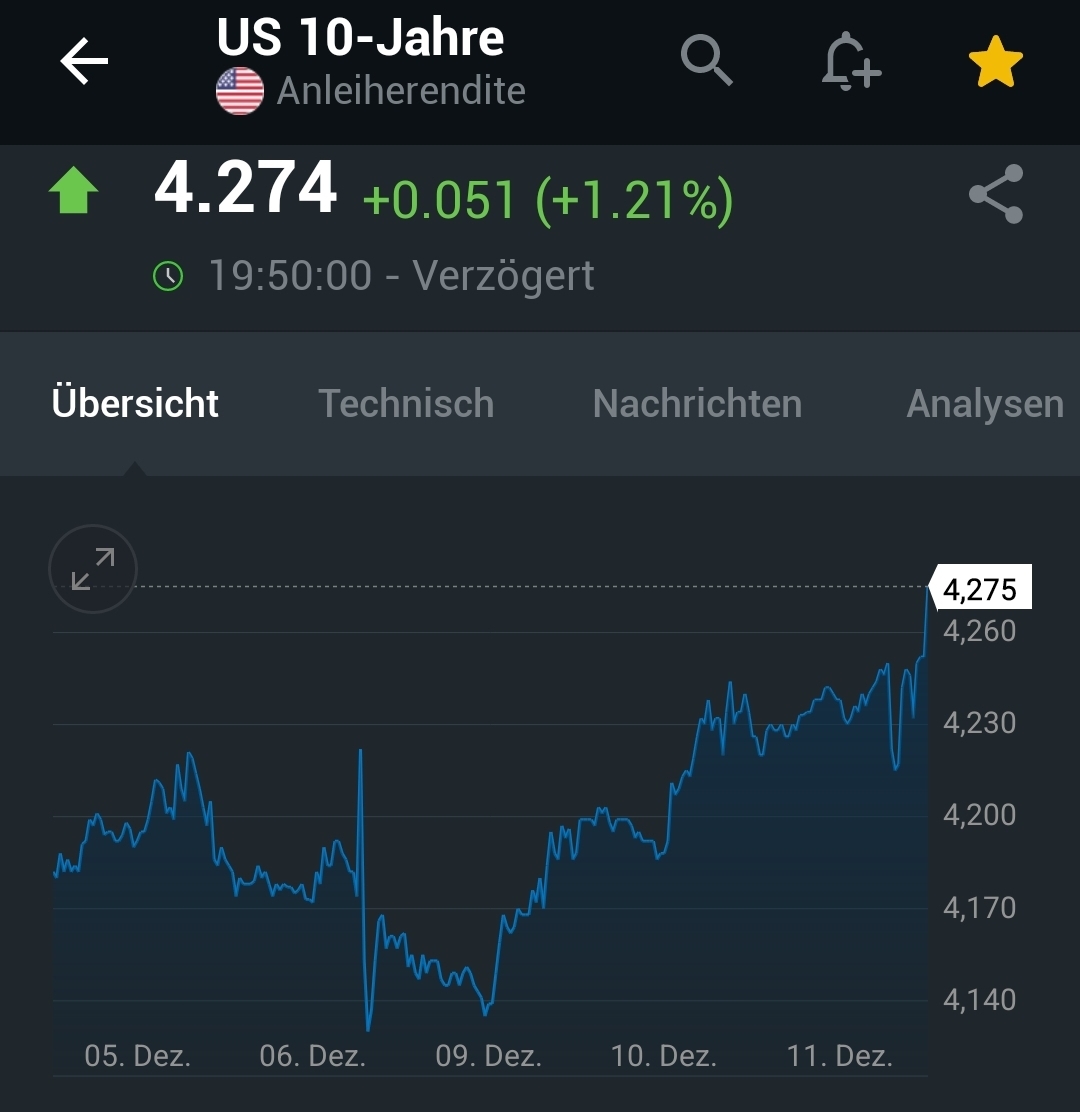Image resolution: width=1080 pixels, height=1112 pixels.
Task: Click the 09. Dez. chart label
Action: pyautogui.click(x=487, y=1055)
